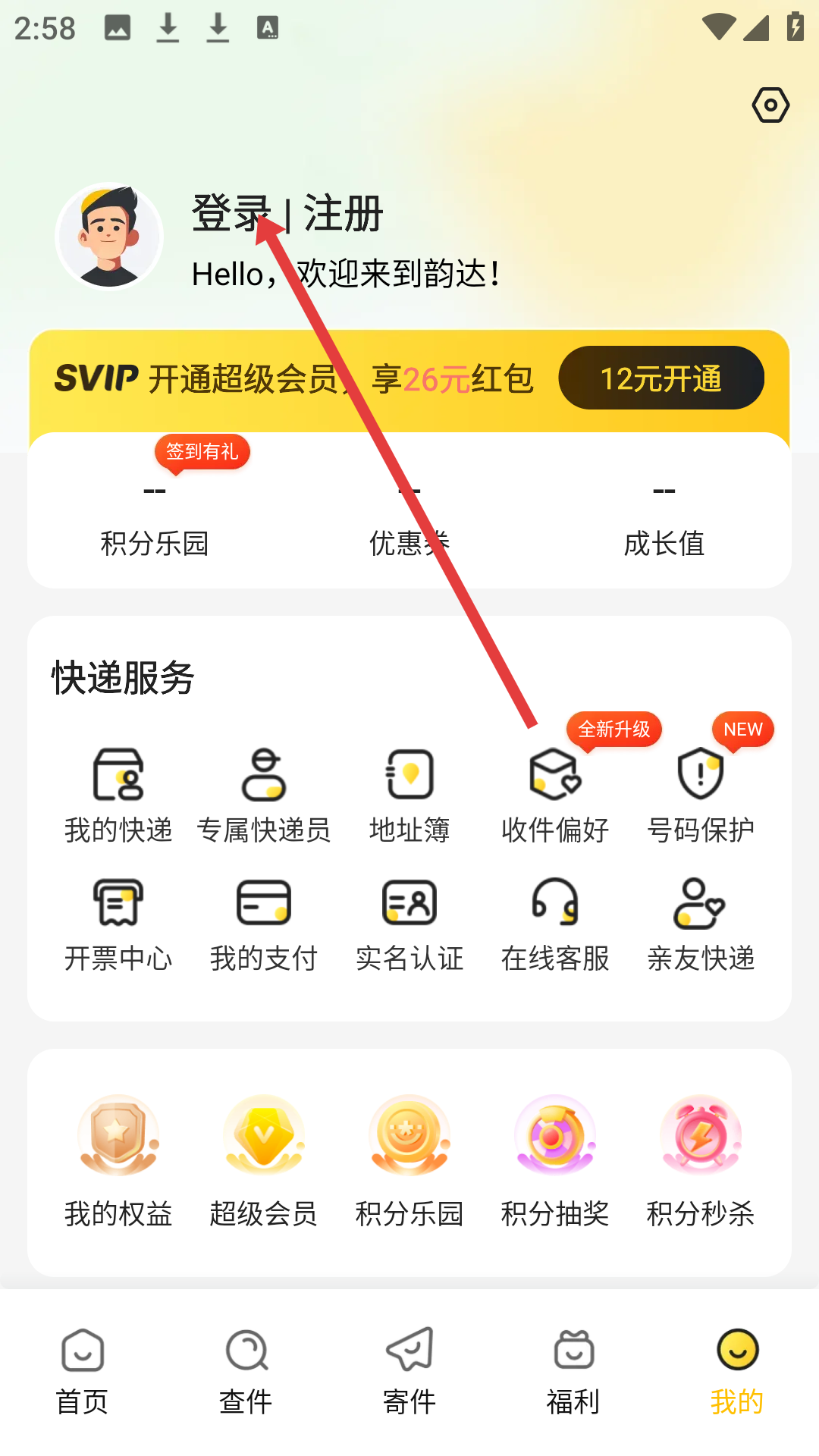Go to 开票中心

(118, 925)
